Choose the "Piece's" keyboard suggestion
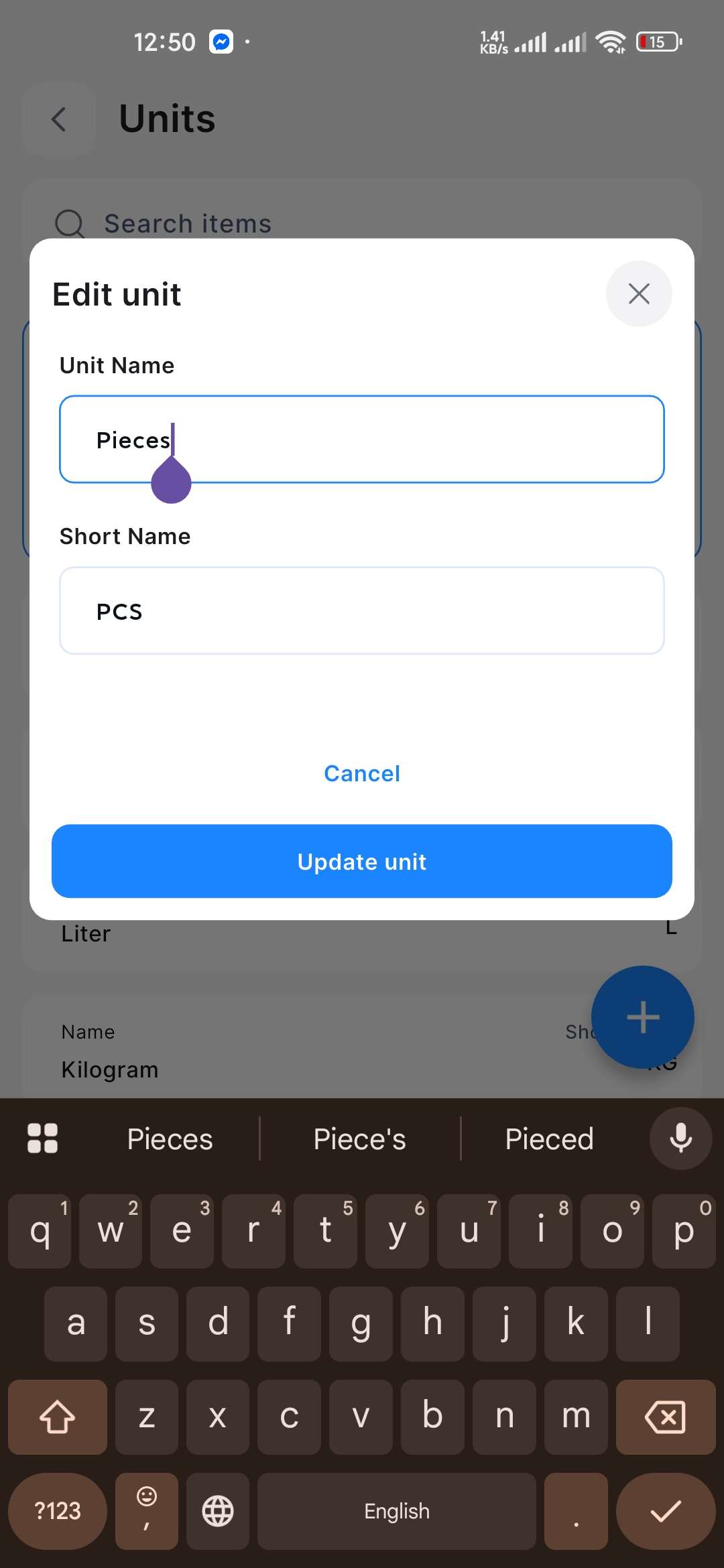 point(360,1139)
